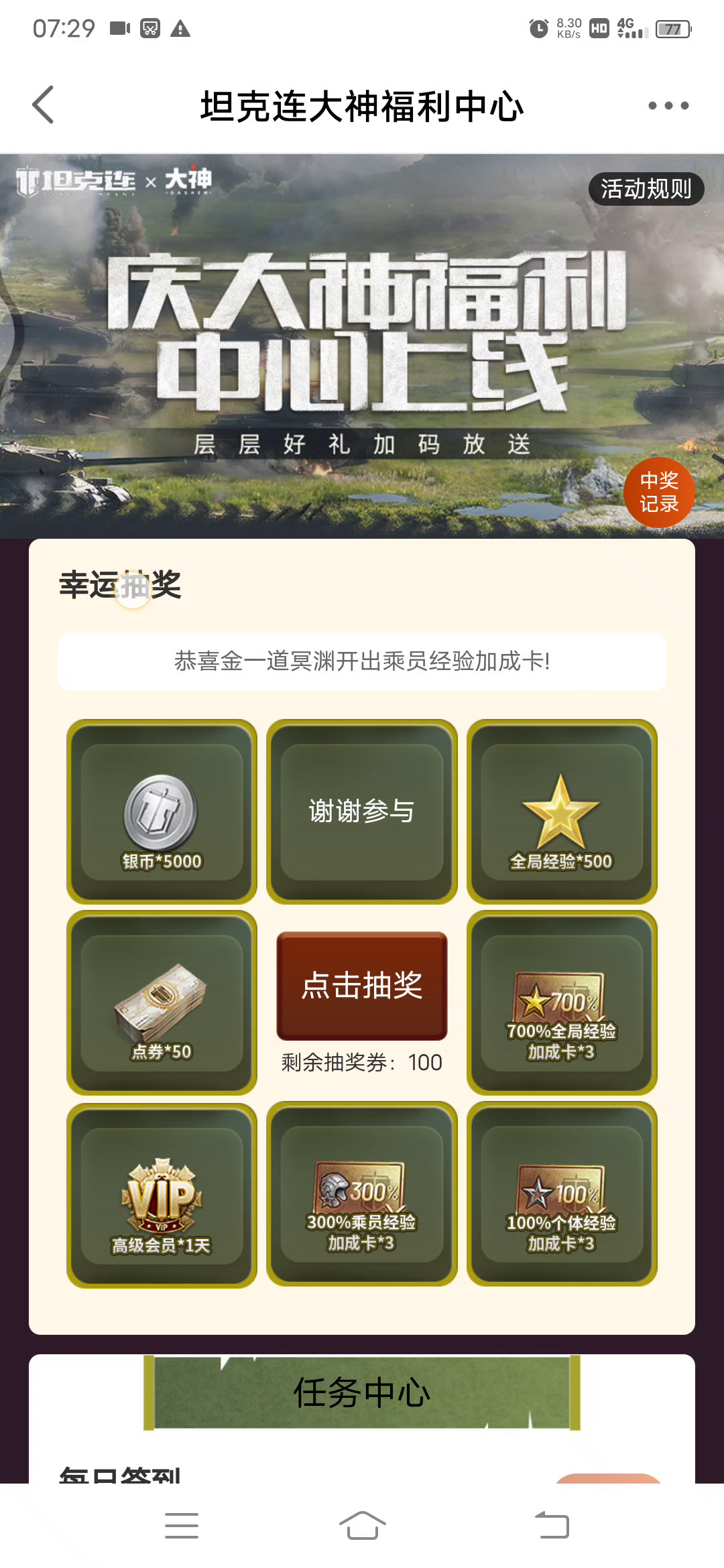Tap the system home button
724x1568 pixels.
coord(362,1526)
